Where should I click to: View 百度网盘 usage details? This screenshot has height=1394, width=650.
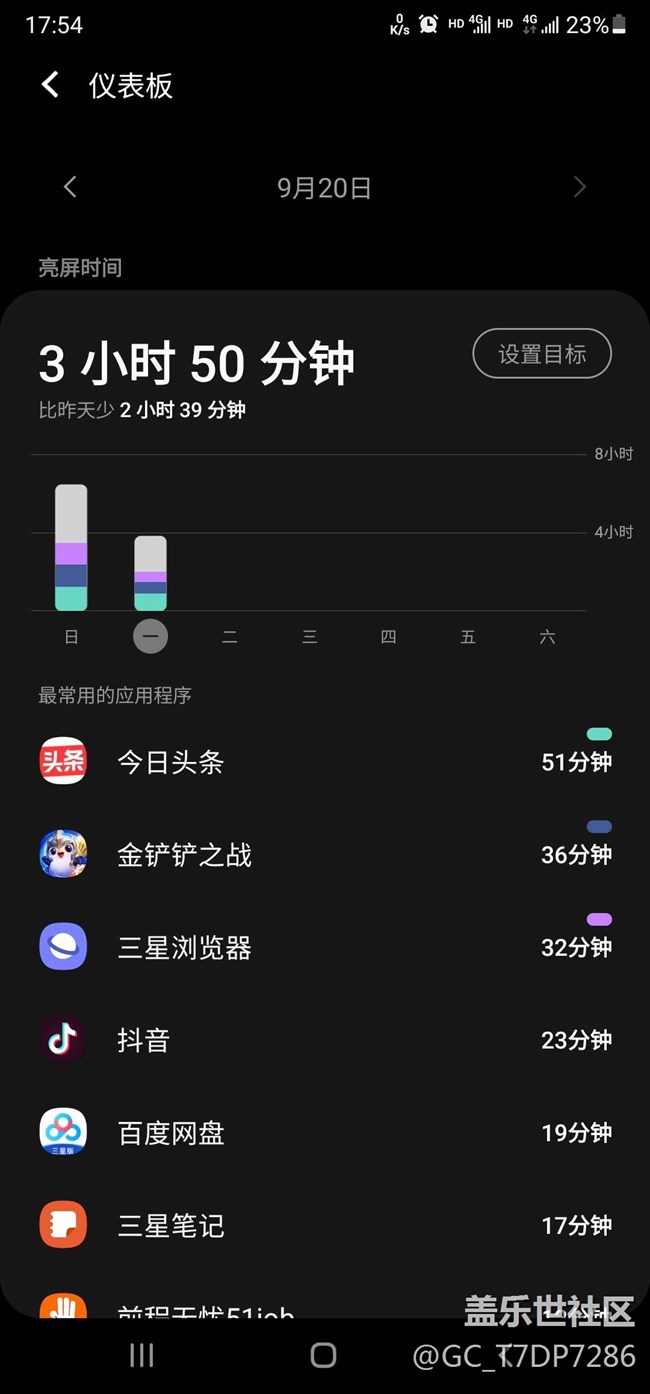[x=324, y=1133]
